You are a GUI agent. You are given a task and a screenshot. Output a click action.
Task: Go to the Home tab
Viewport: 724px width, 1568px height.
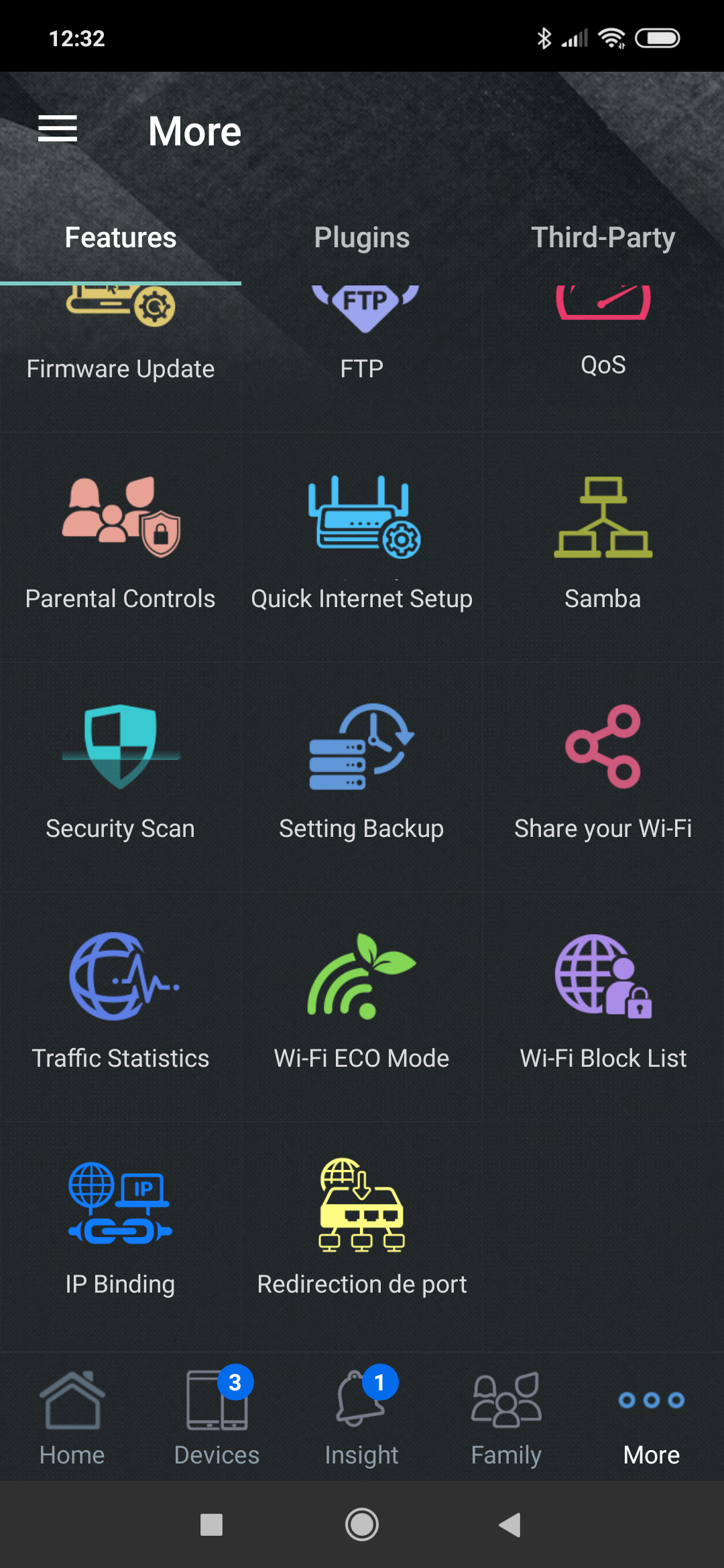(72, 1417)
